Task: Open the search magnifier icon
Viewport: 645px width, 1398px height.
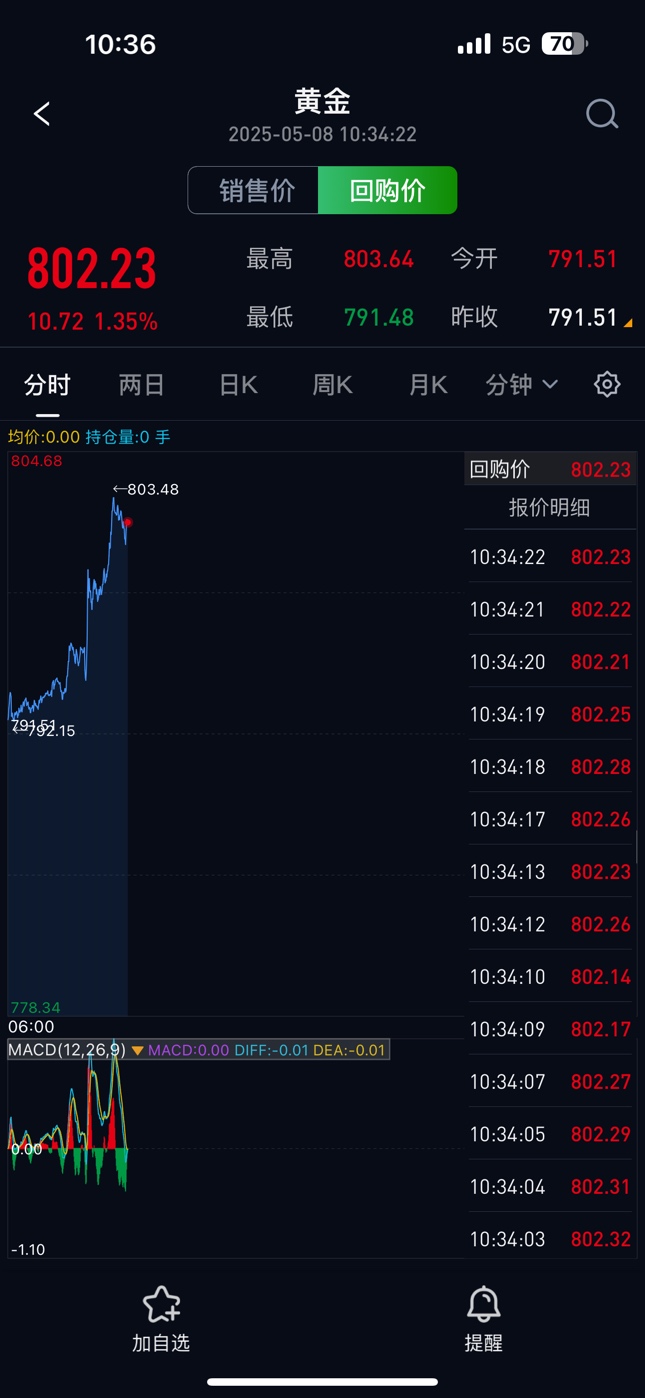Action: (602, 114)
